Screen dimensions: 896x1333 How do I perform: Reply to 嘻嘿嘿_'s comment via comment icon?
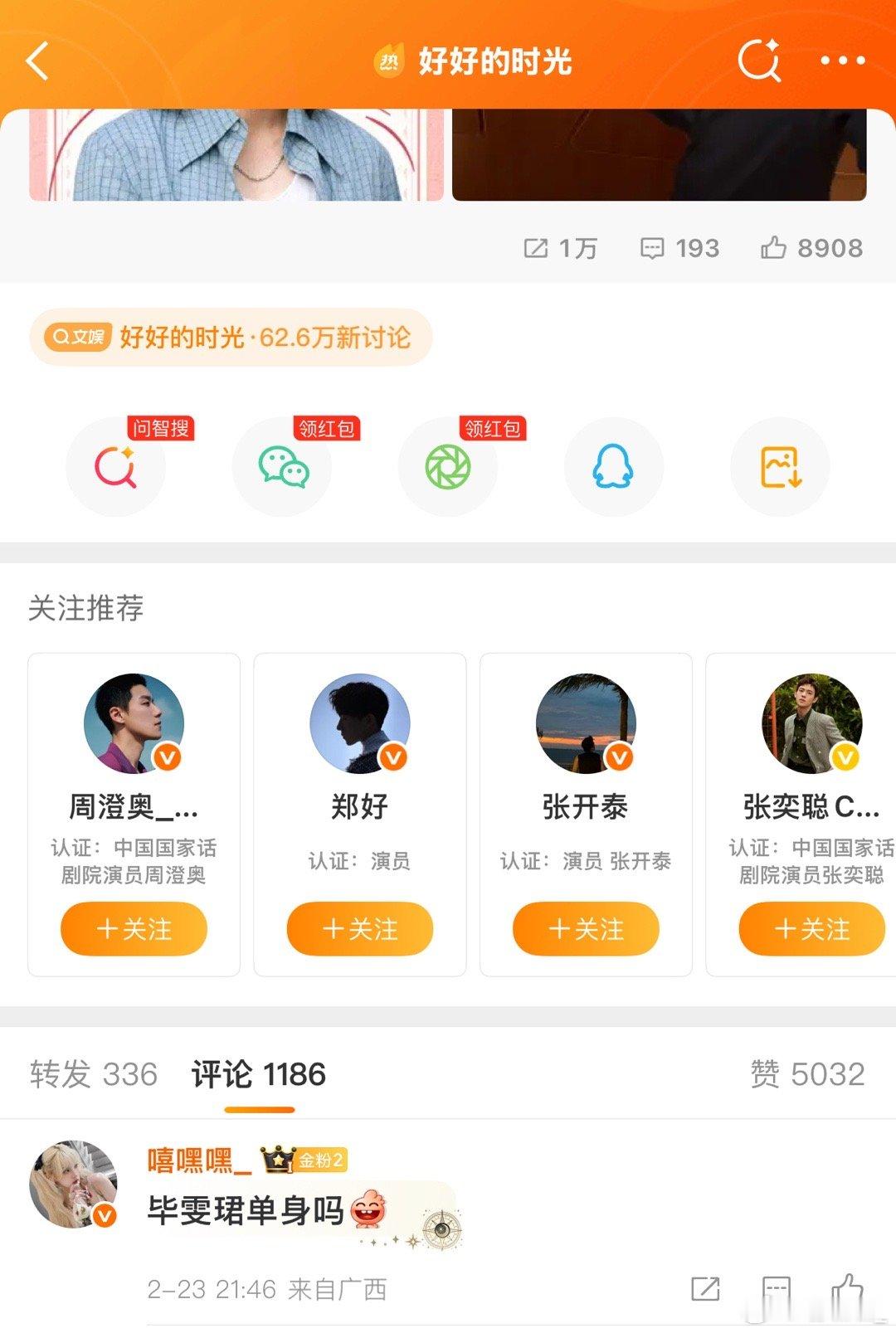[x=775, y=1291]
